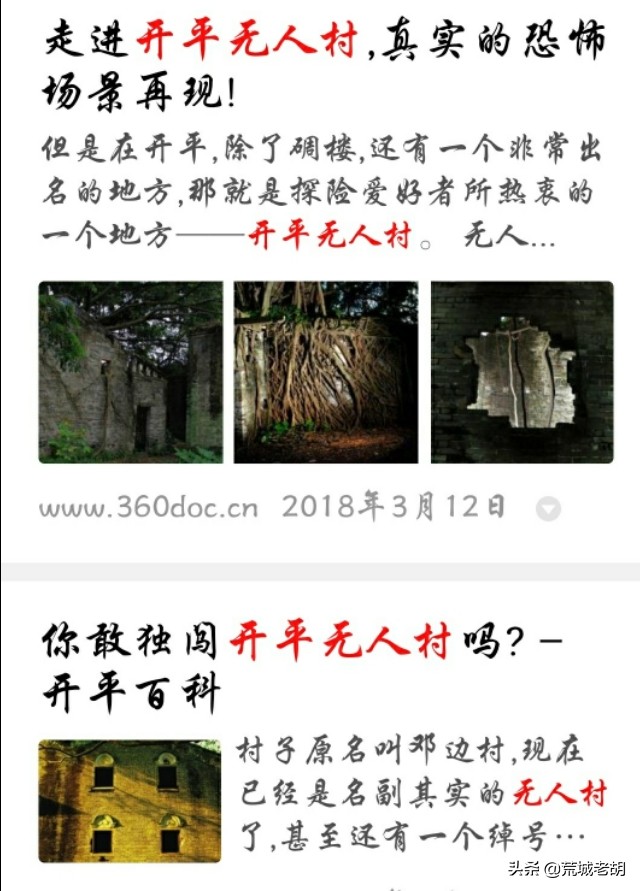Image resolution: width=640 pixels, height=891 pixels.
Task: Open the photo of the hole in the brick wall
Action: [522, 372]
